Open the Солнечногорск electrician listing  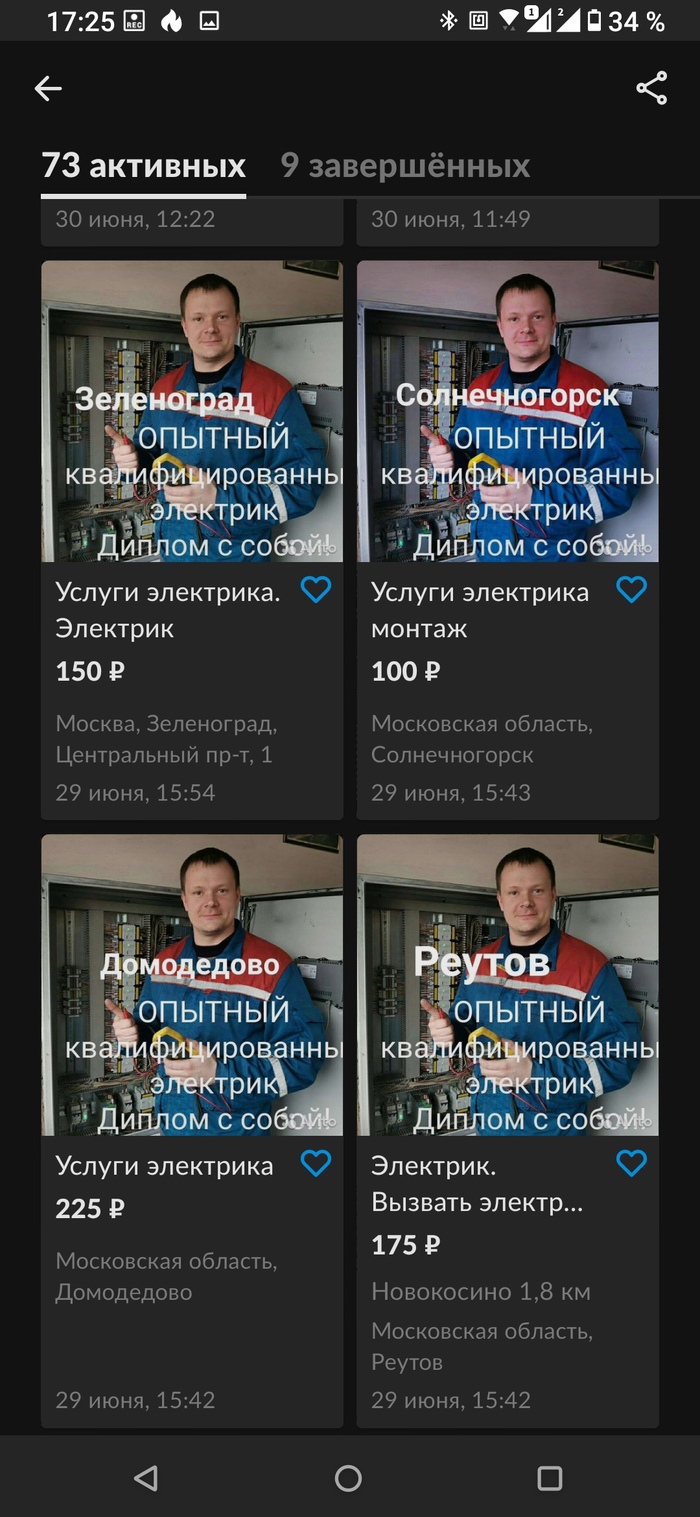(507, 411)
